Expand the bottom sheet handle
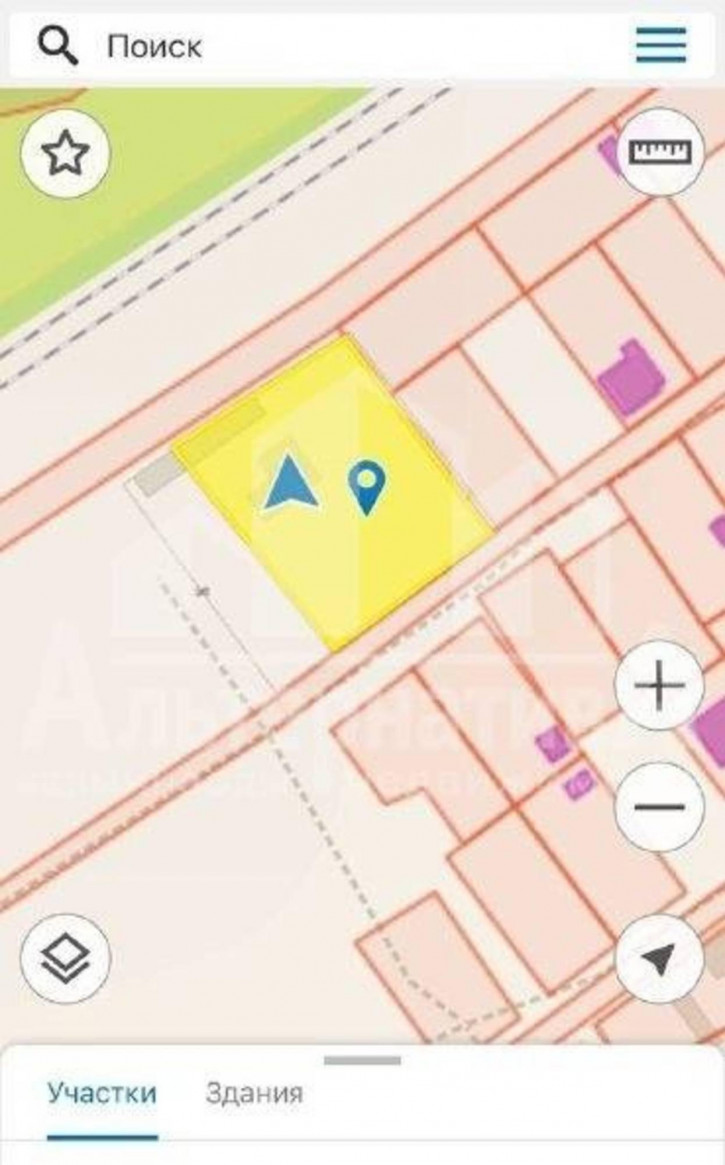Screen dimensions: 725x1165 (x=362, y=1060)
